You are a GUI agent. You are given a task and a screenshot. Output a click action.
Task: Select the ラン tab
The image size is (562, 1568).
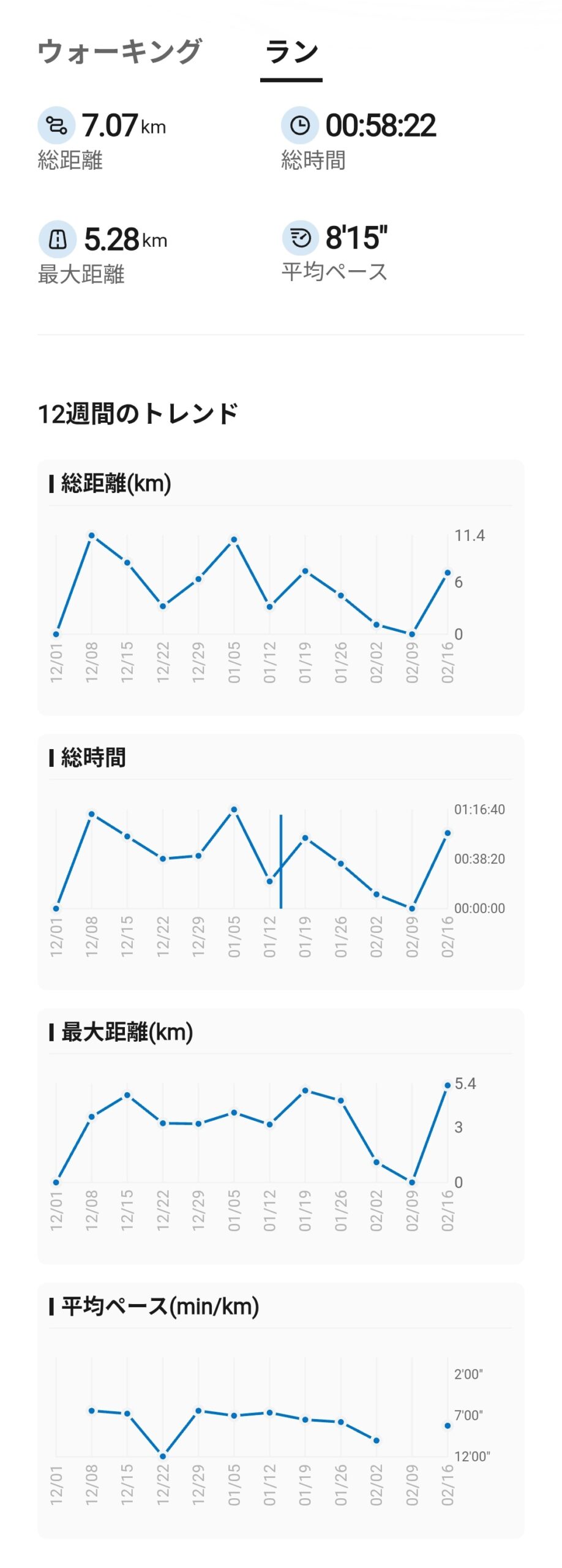pos(291,51)
